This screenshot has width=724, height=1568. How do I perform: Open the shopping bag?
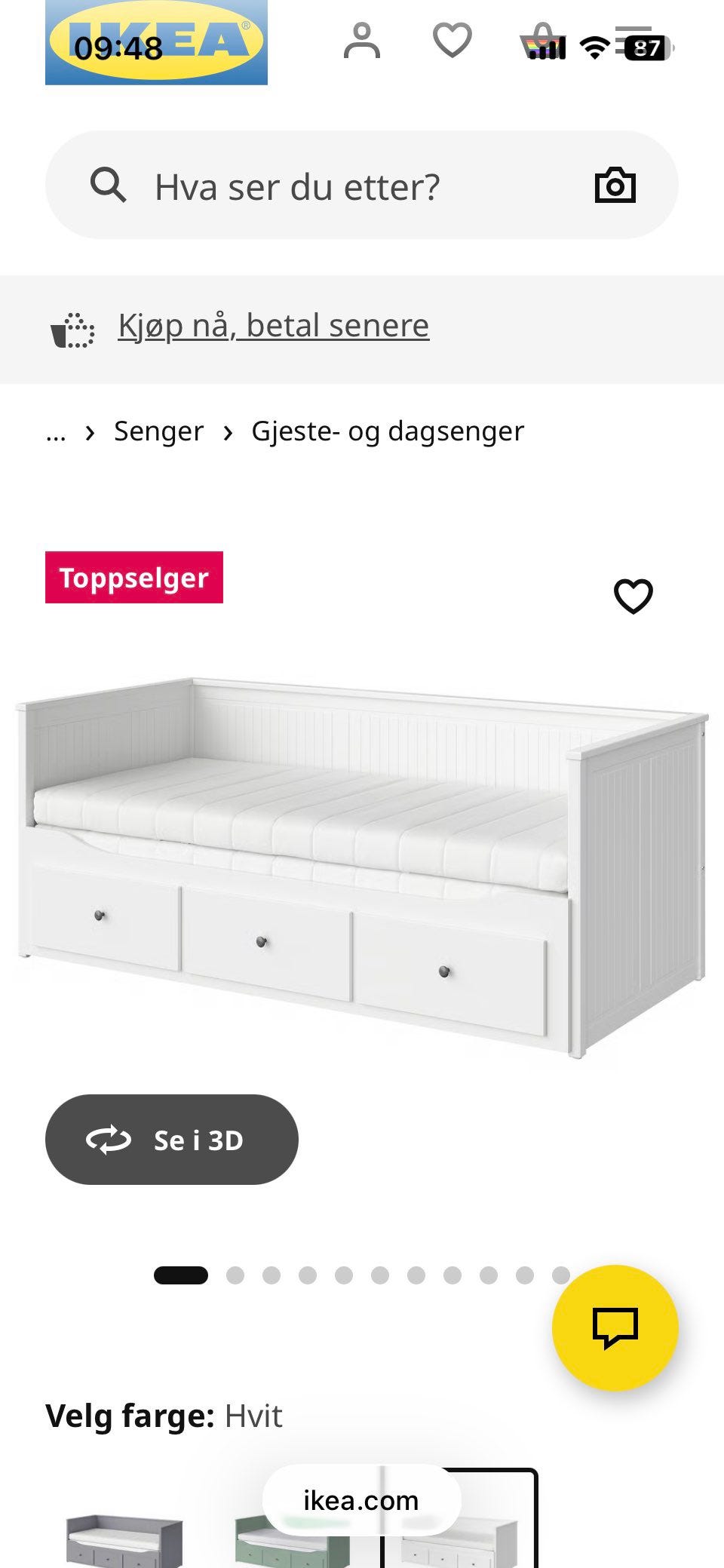(x=541, y=41)
